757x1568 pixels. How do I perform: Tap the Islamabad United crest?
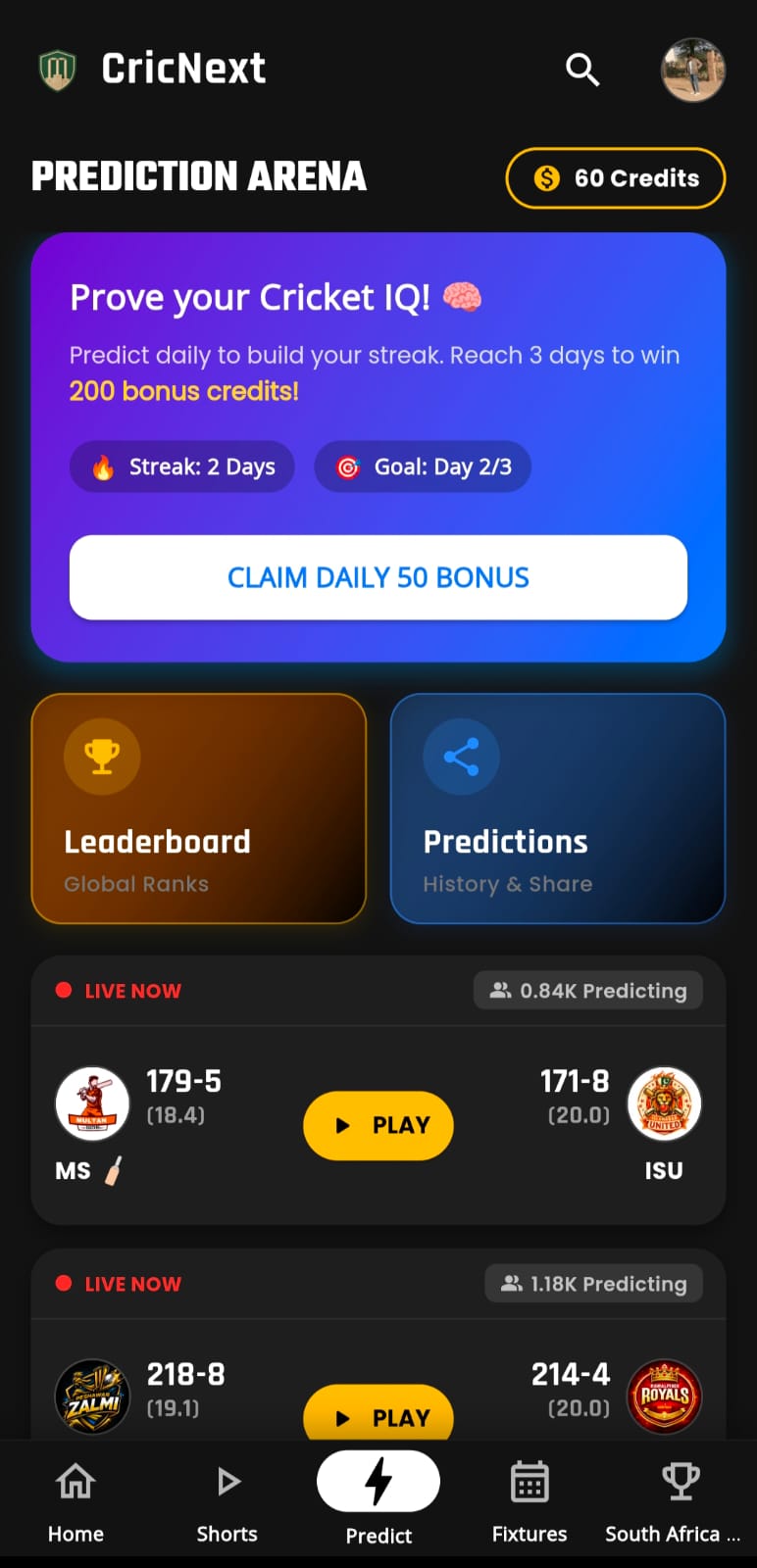[x=665, y=1103]
